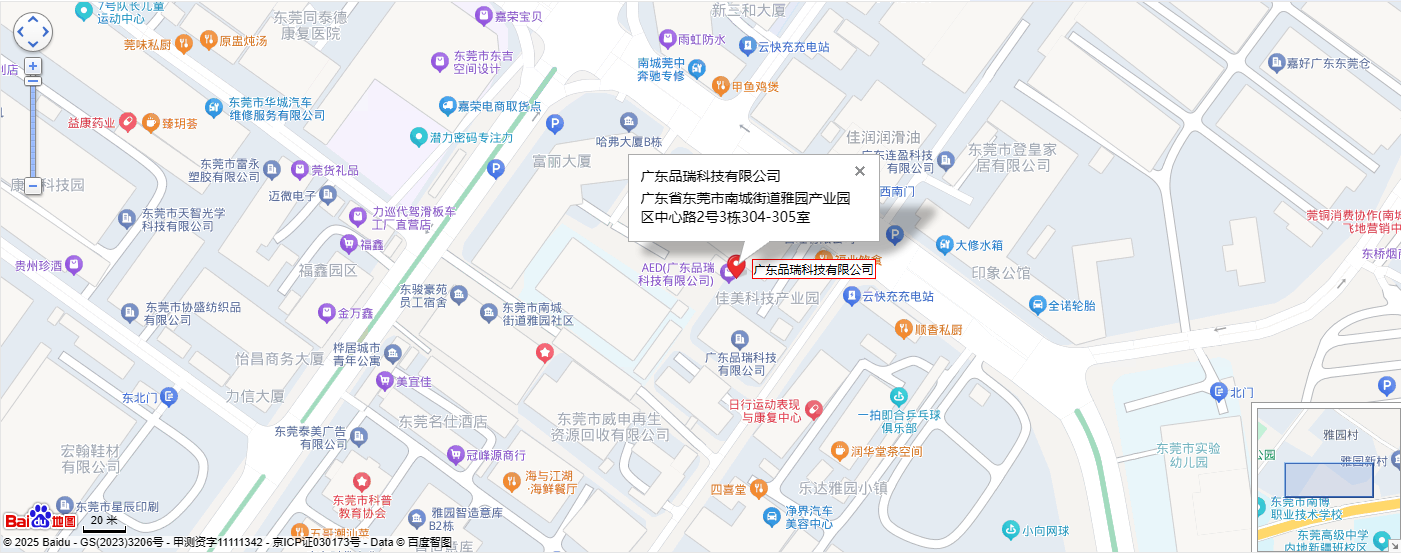
Task: Select the red-outlined 广东品瑞科技有限公司 label
Action: click(813, 270)
